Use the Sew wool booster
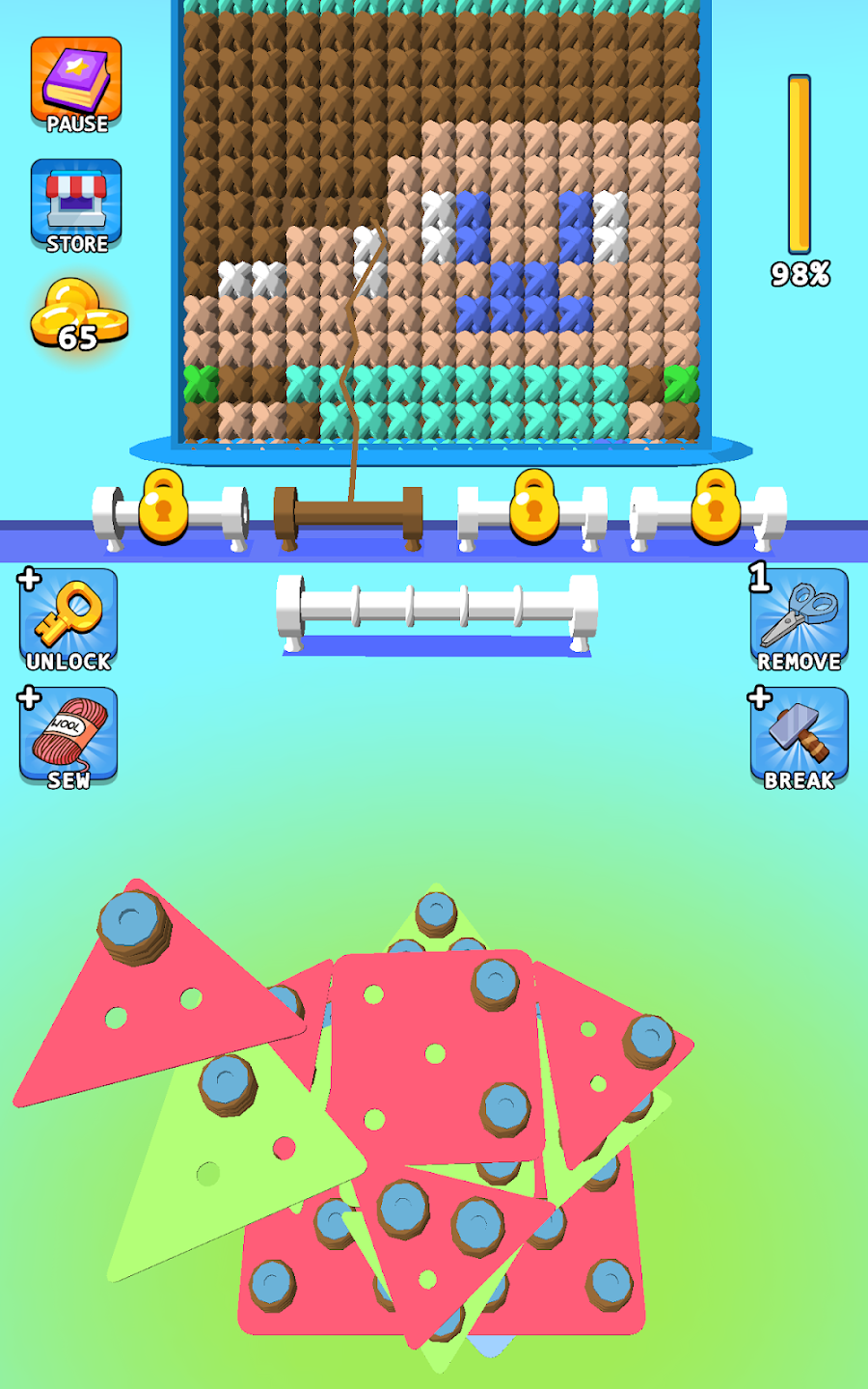868x1389 pixels. (x=68, y=738)
